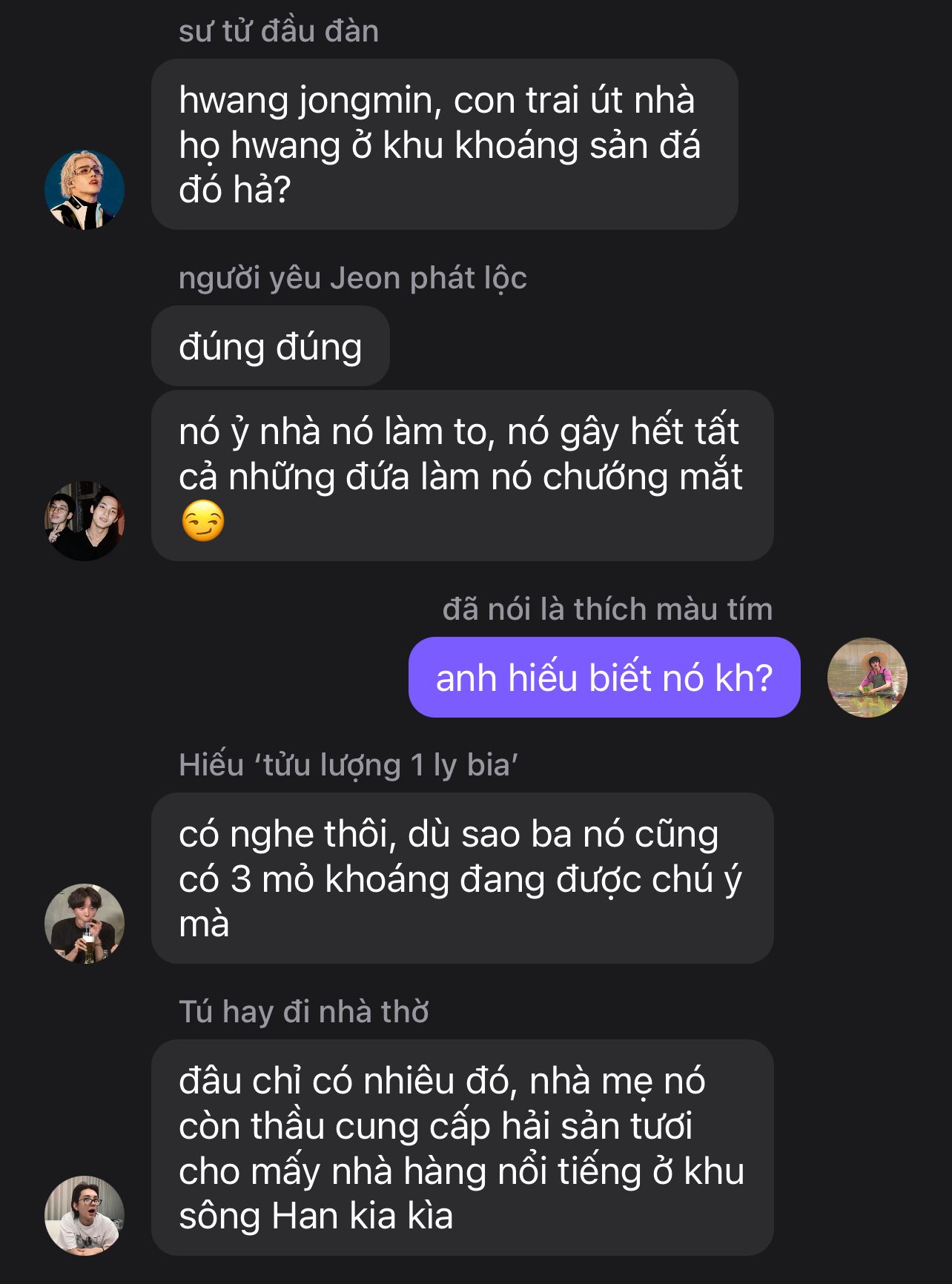This screenshot has height=1284, width=952.
Task: Open profile of sư tử đầu đàn avatar
Action: (85, 190)
